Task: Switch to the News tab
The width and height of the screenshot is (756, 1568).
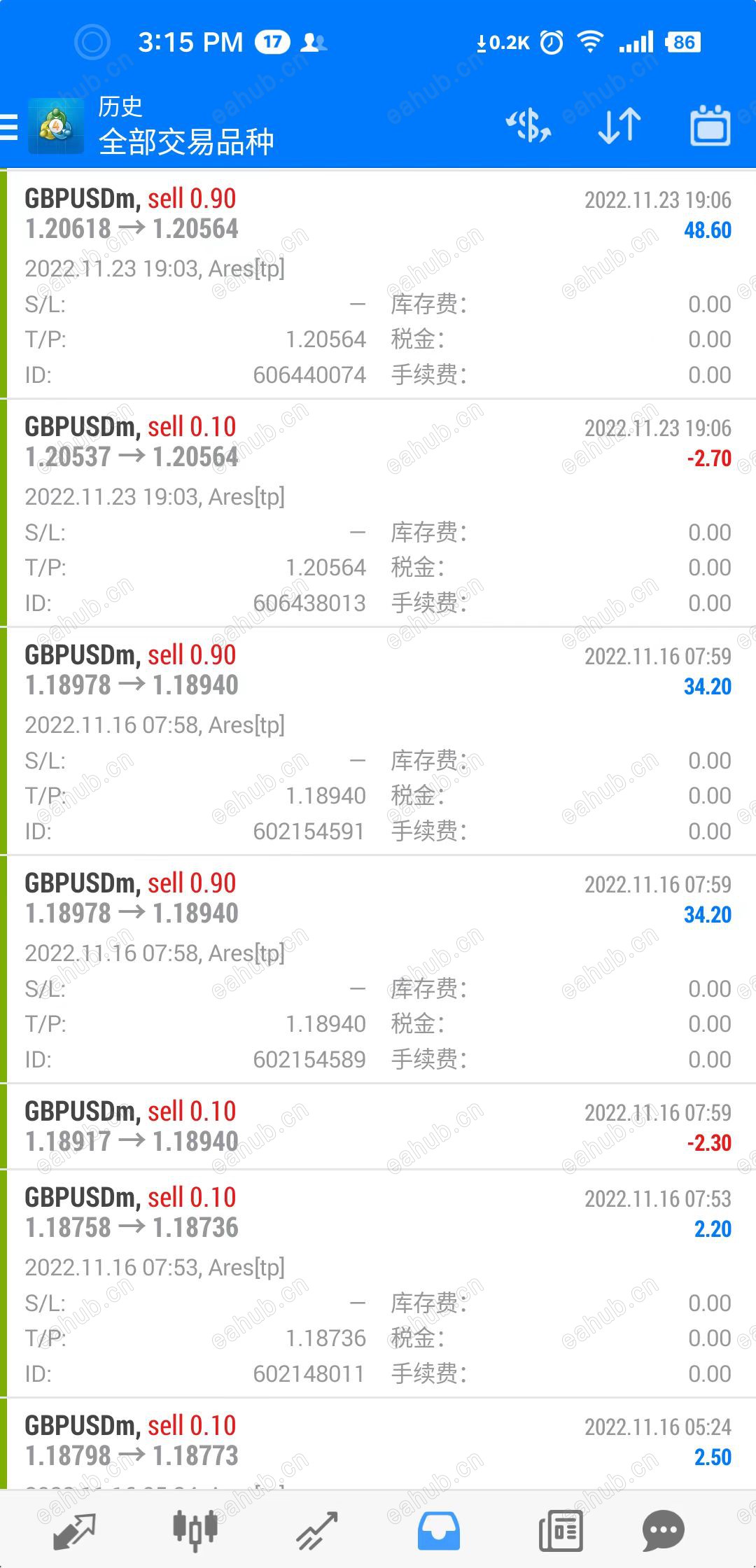Action: [x=560, y=1529]
